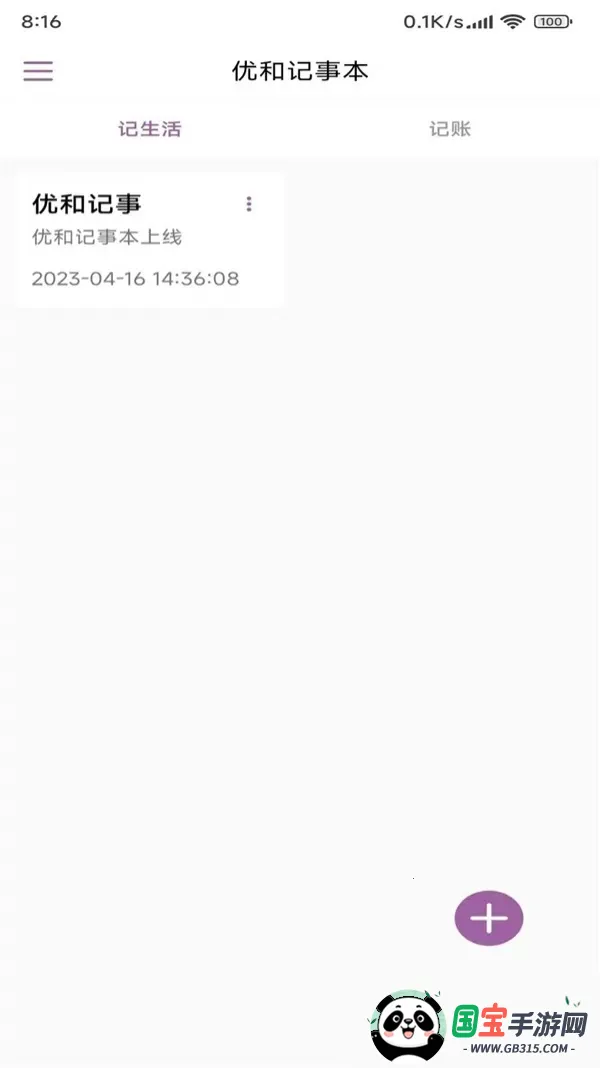This screenshot has height=1068, width=600.
Task: Switch to the 记生活 tab
Action: pyautogui.click(x=150, y=129)
